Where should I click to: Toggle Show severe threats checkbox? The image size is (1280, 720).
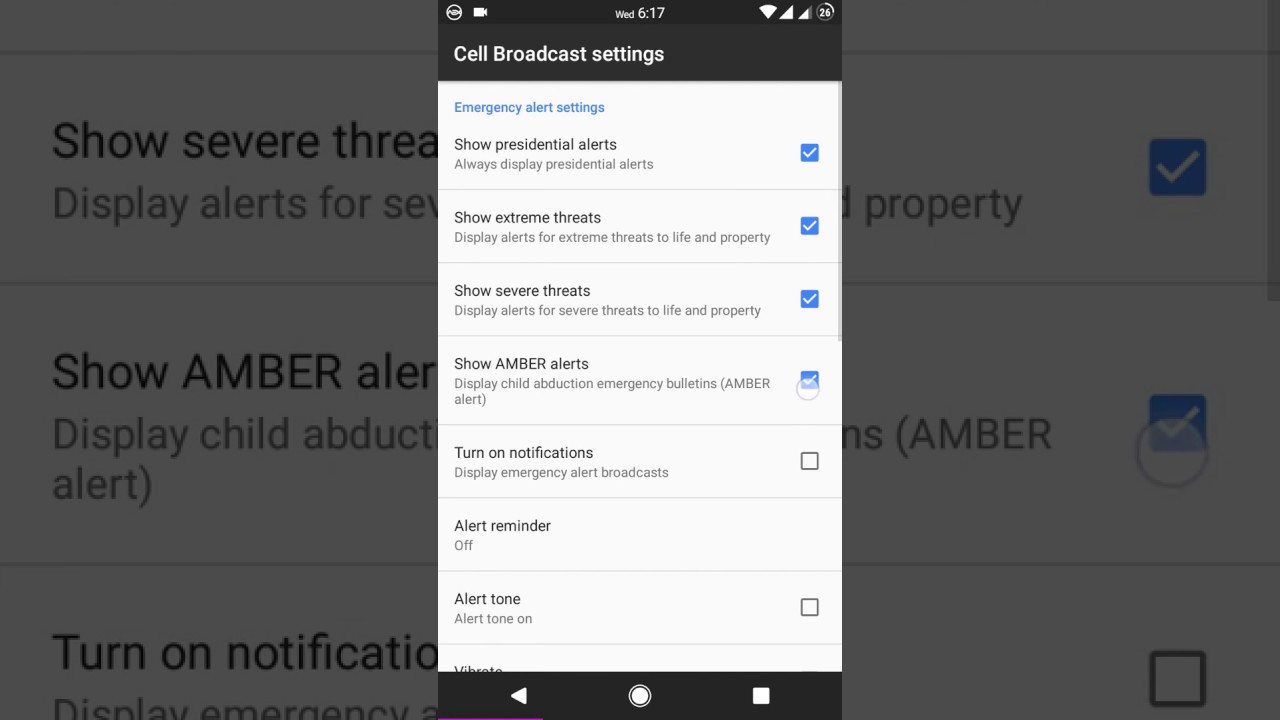point(809,299)
